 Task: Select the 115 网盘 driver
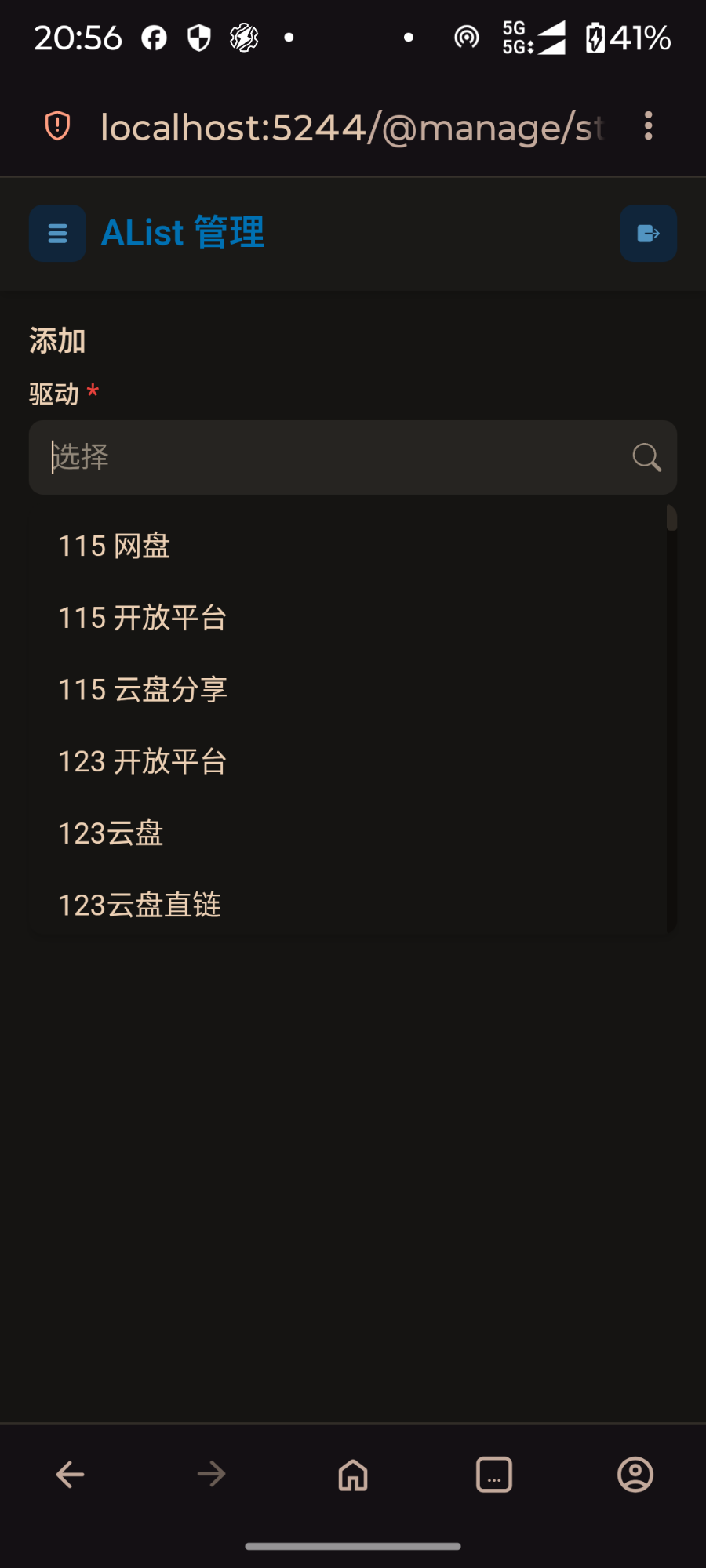(x=348, y=546)
